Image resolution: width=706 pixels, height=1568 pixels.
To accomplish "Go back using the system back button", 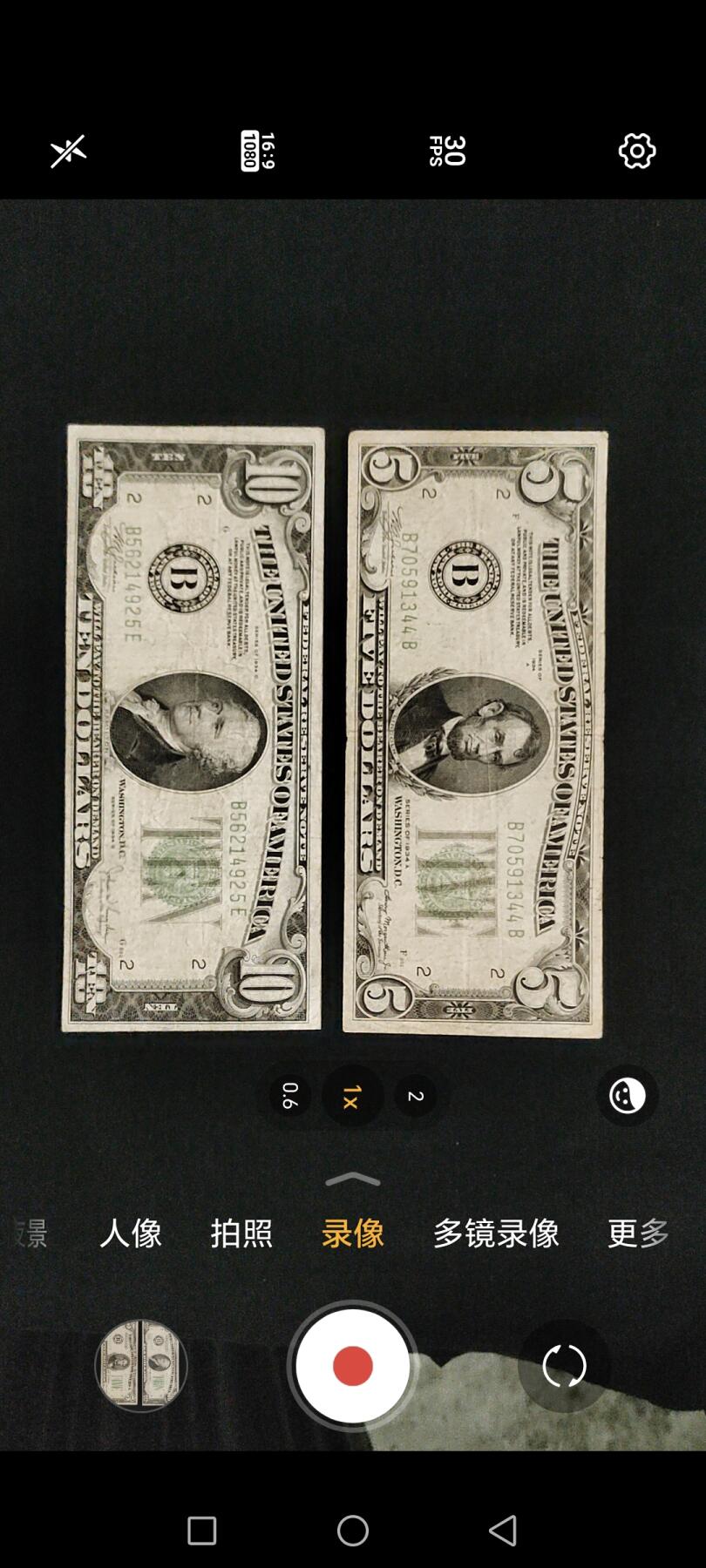I will tap(503, 1531).
